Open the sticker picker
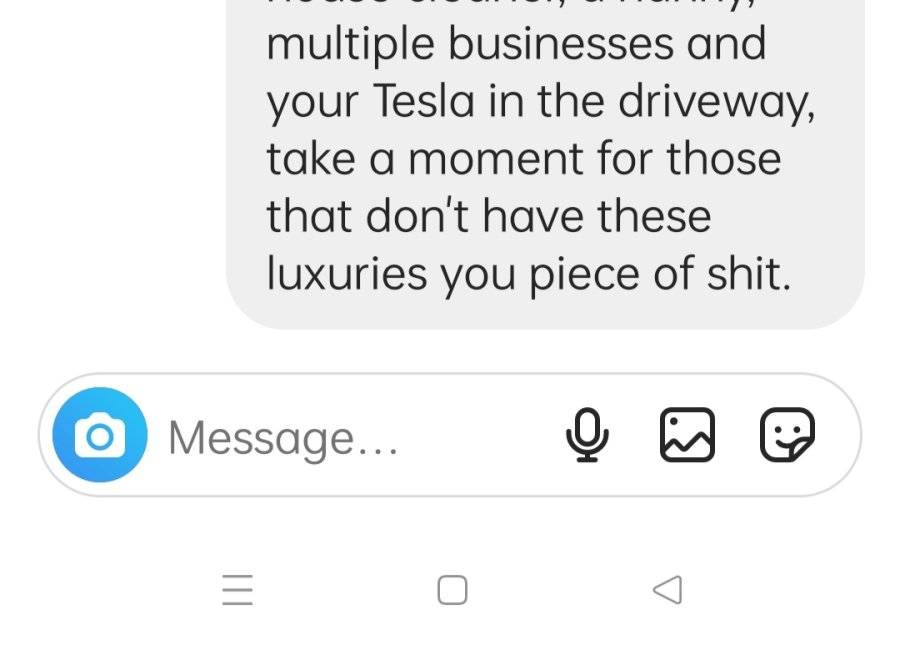Image resolution: width=900 pixels, height=645 pixels. tap(787, 435)
